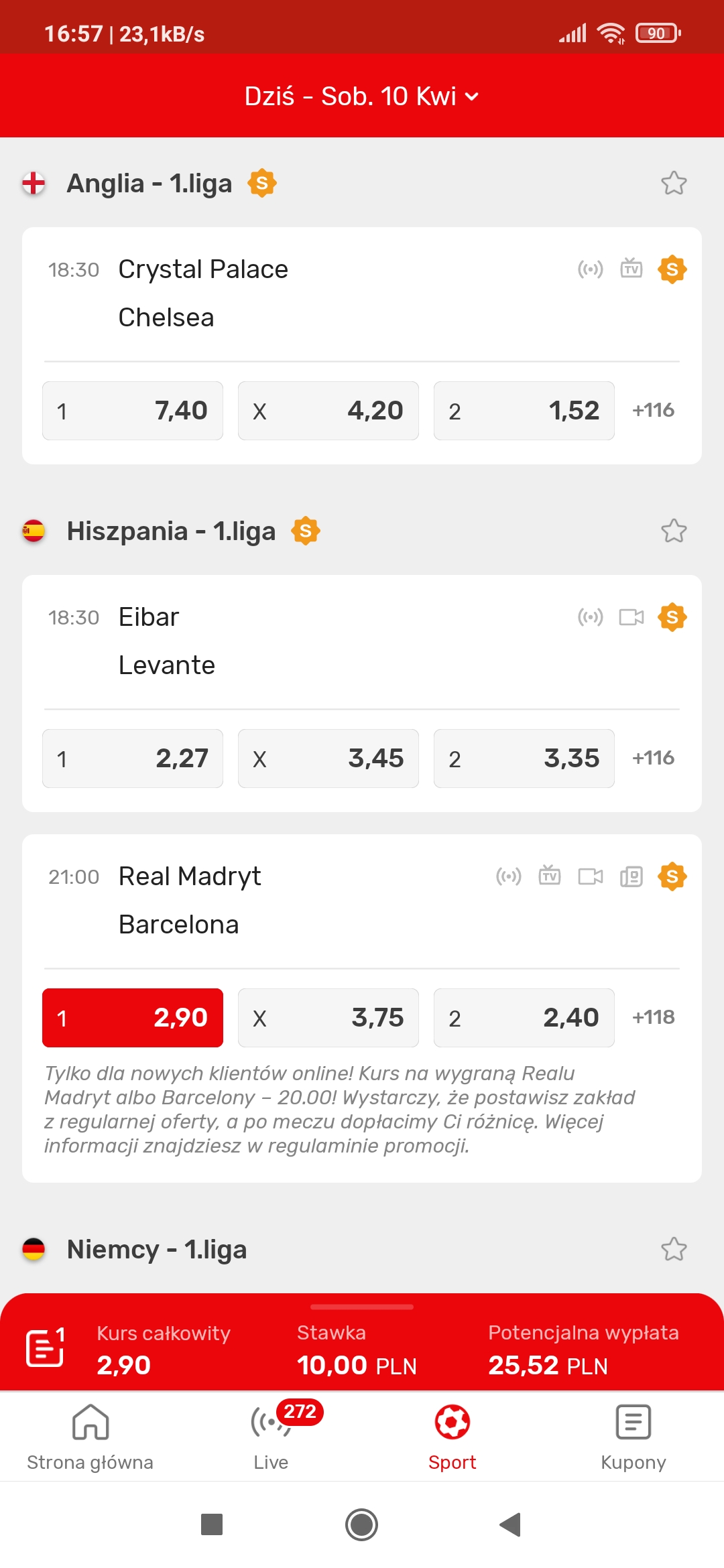Deselect Real Madryt win odds 2,90
The height and width of the screenshot is (1568, 724).
tap(133, 1018)
